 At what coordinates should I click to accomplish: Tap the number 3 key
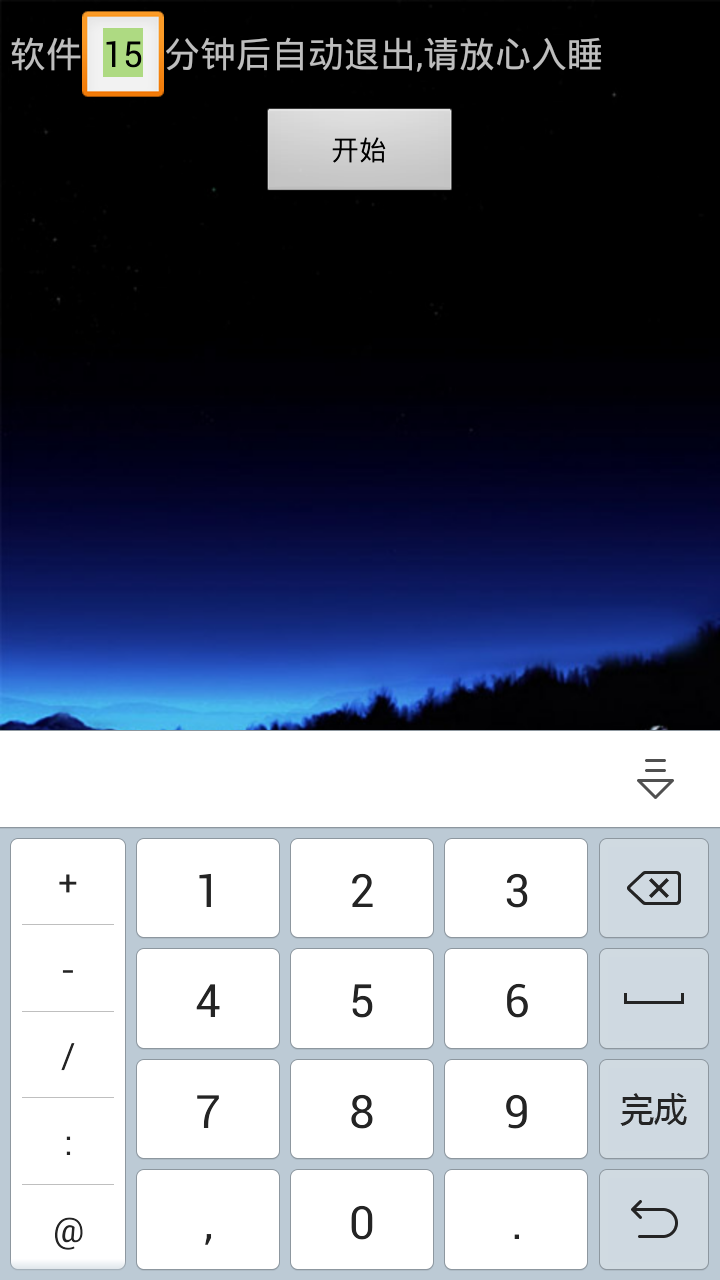515,888
